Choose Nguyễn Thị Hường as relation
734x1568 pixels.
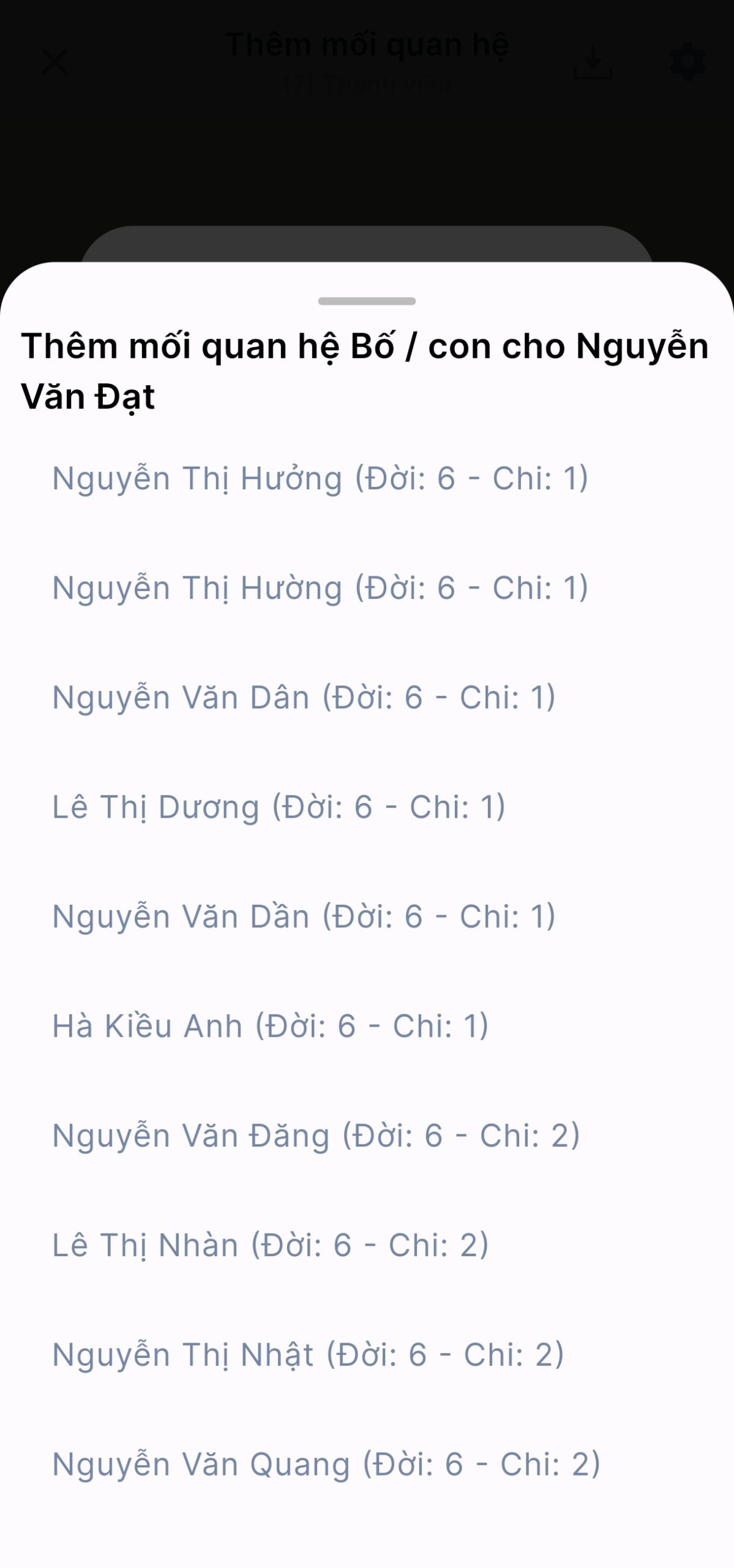[367, 588]
